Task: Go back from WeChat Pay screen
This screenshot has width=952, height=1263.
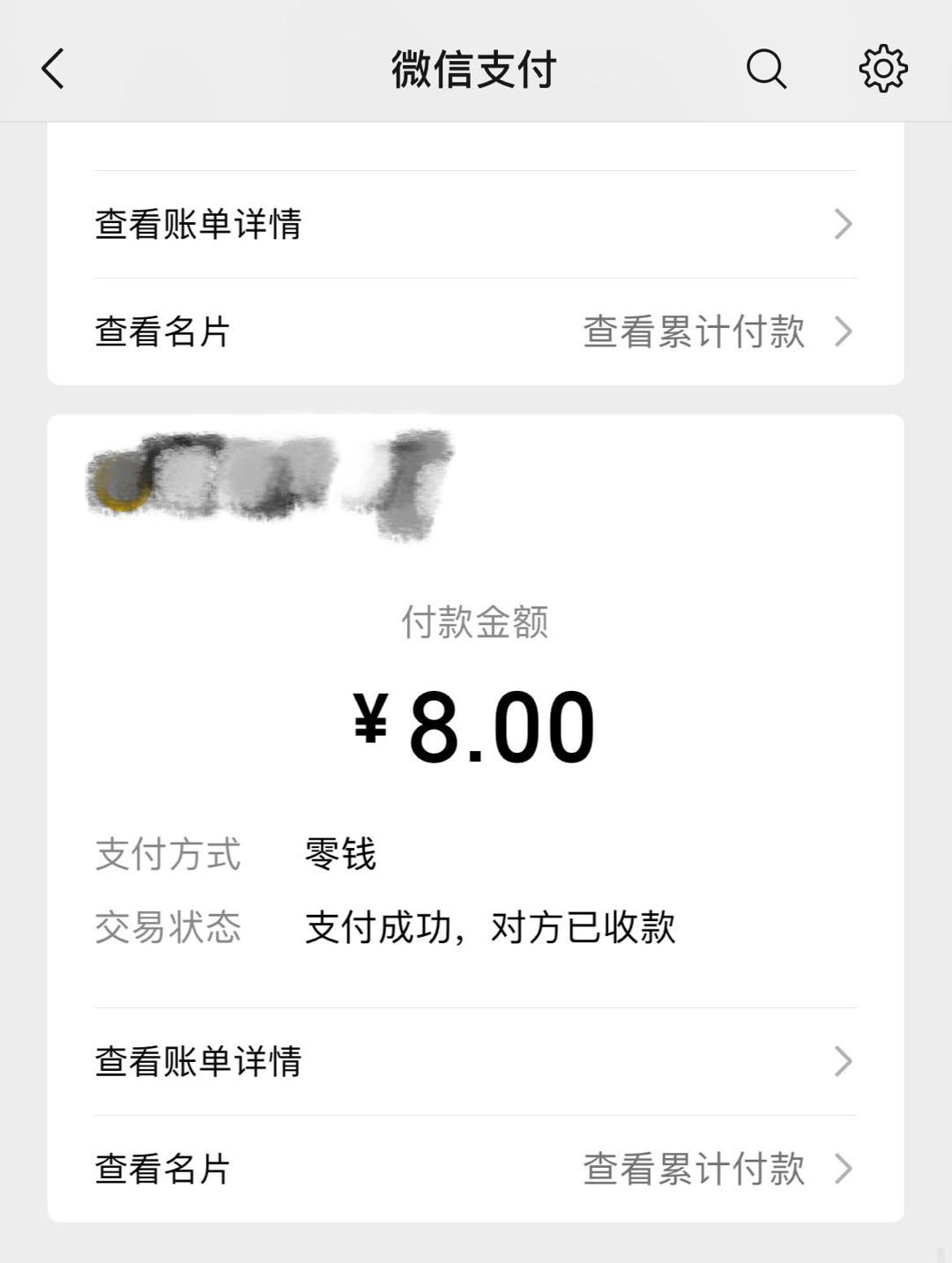Action: (x=54, y=69)
